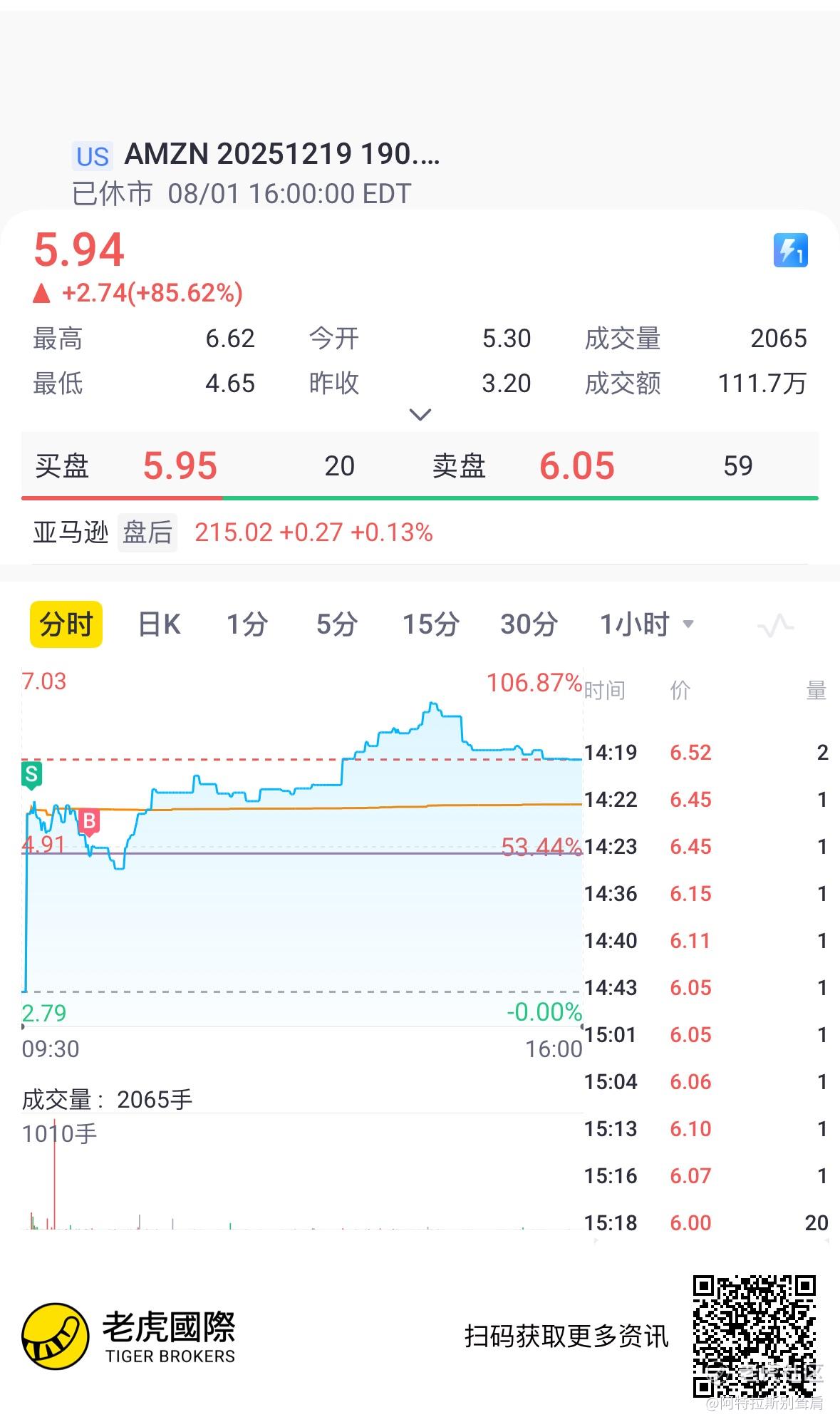Expand more quote details with the chevron
This screenshot has height=1422, width=840.
[x=420, y=414]
